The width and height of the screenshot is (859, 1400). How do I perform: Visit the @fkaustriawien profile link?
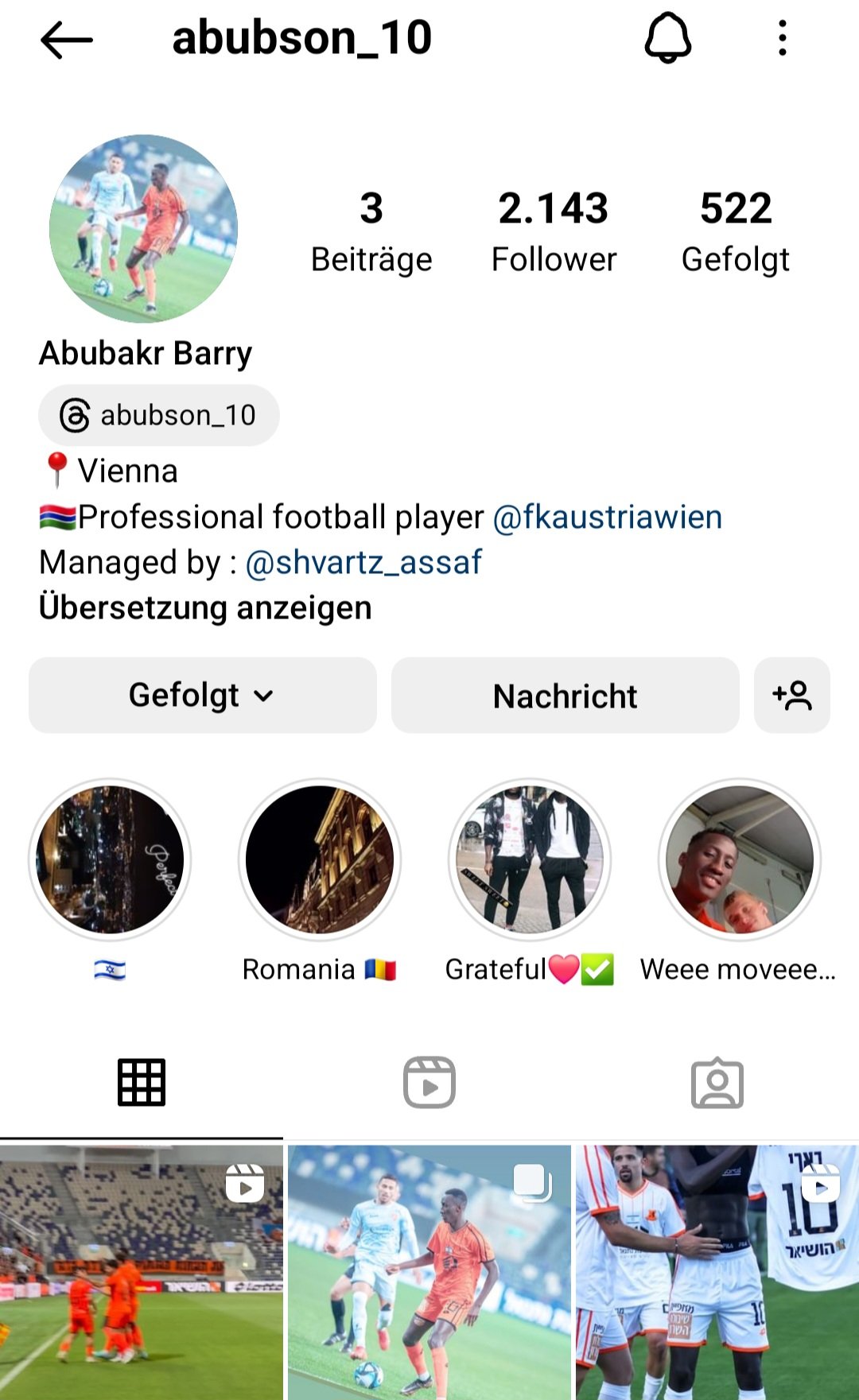608,517
